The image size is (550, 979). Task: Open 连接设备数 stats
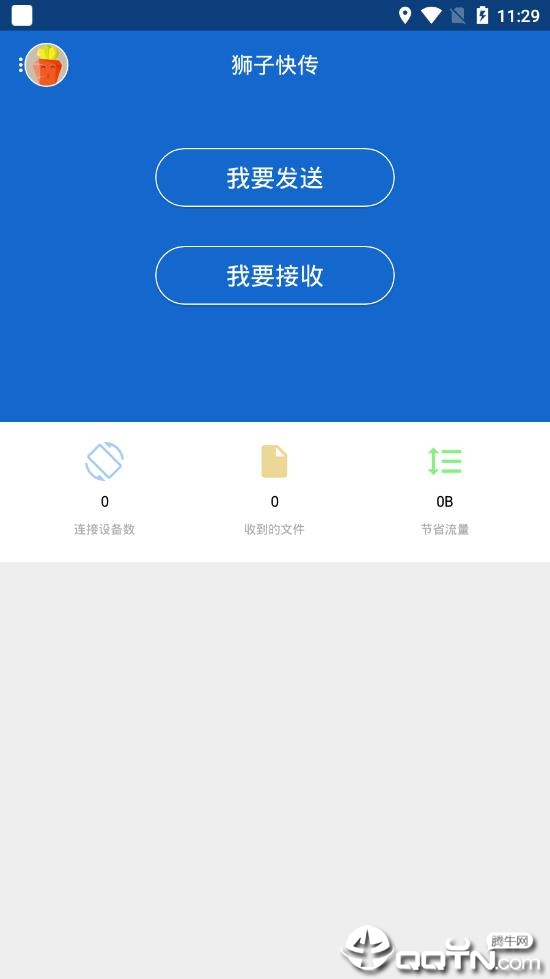click(x=104, y=490)
